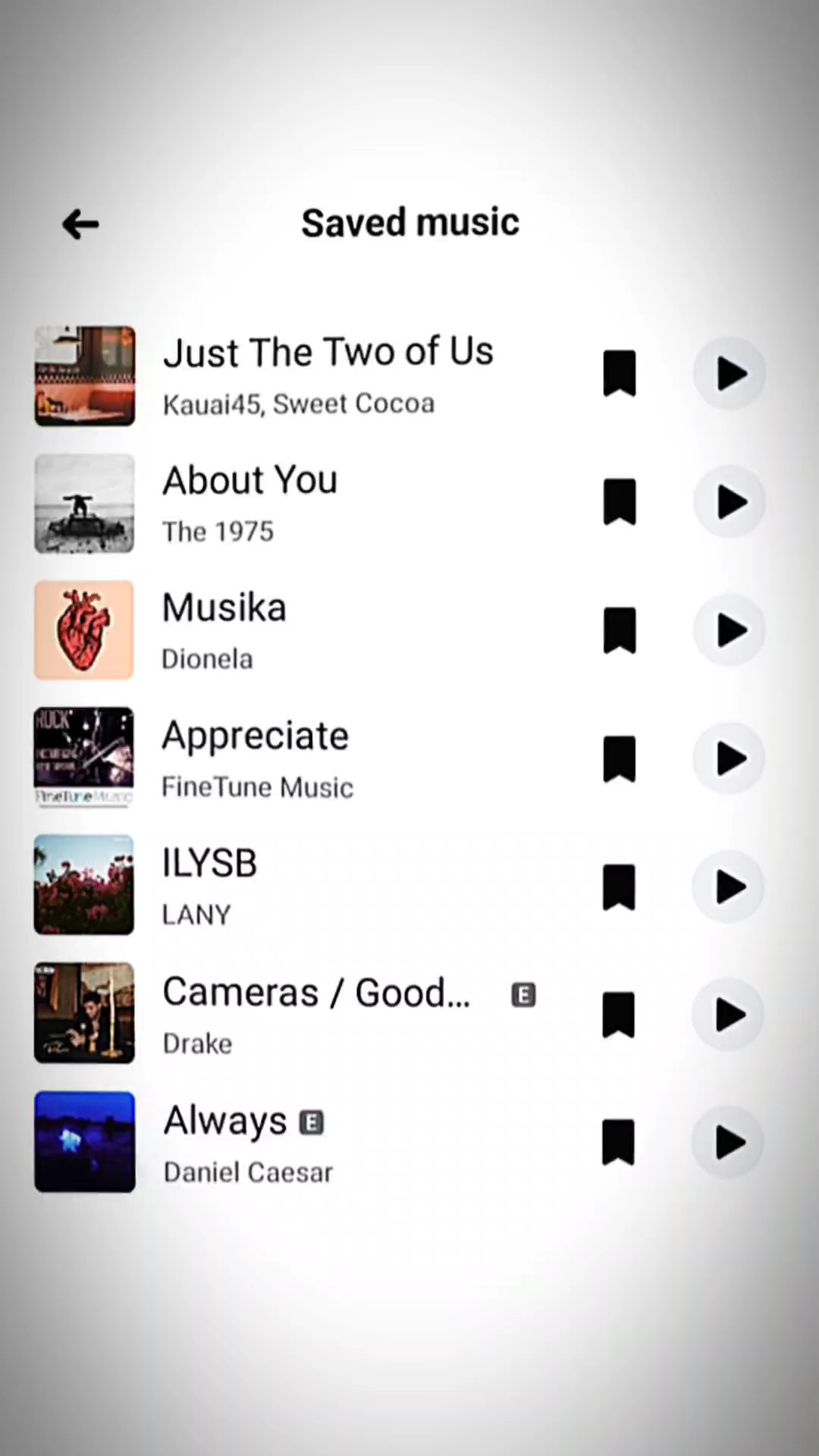Remove ILYSB from saved music
819x1456 pixels.
[619, 886]
